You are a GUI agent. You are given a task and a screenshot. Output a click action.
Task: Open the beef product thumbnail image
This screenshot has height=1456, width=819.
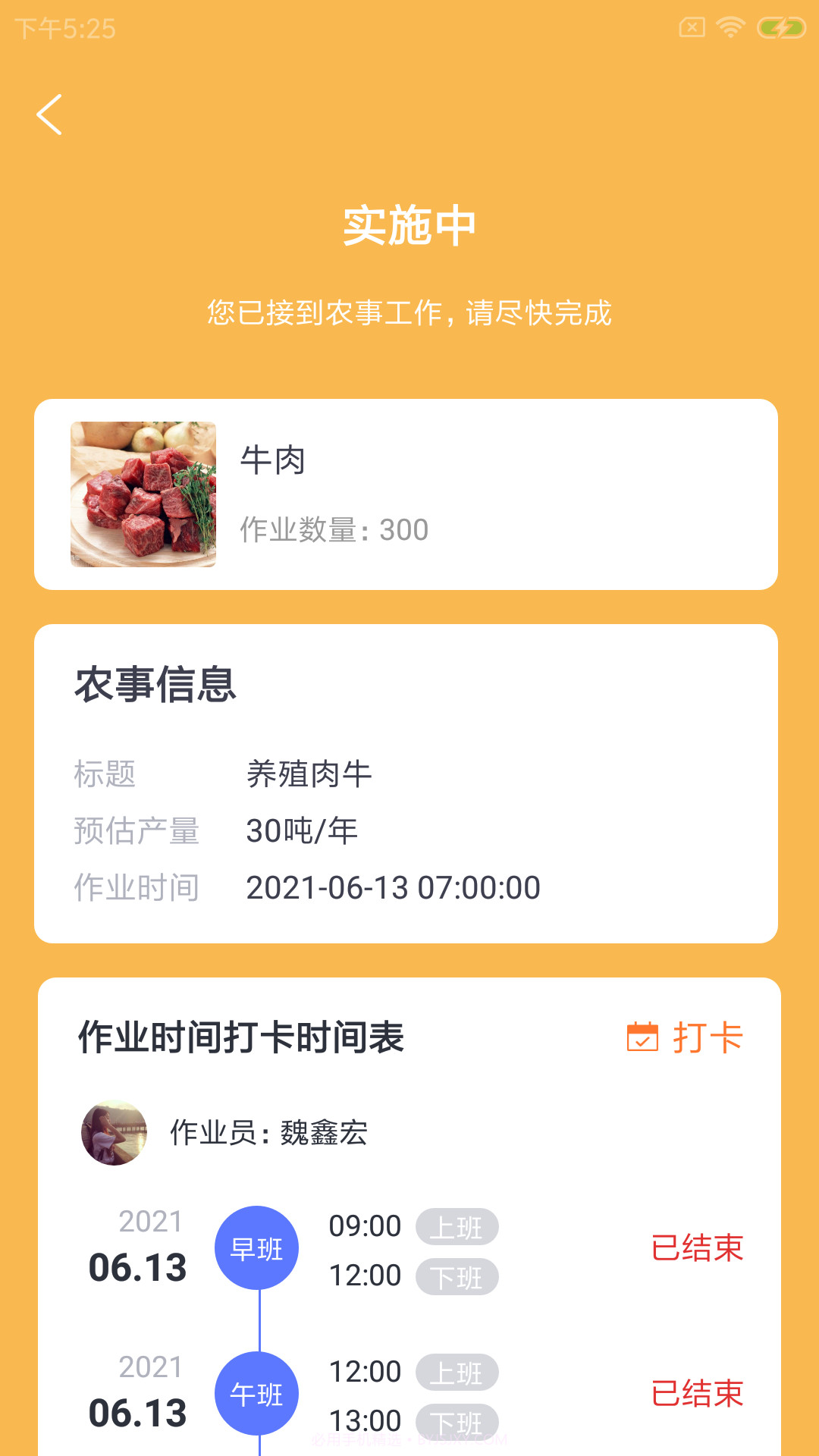click(x=147, y=493)
